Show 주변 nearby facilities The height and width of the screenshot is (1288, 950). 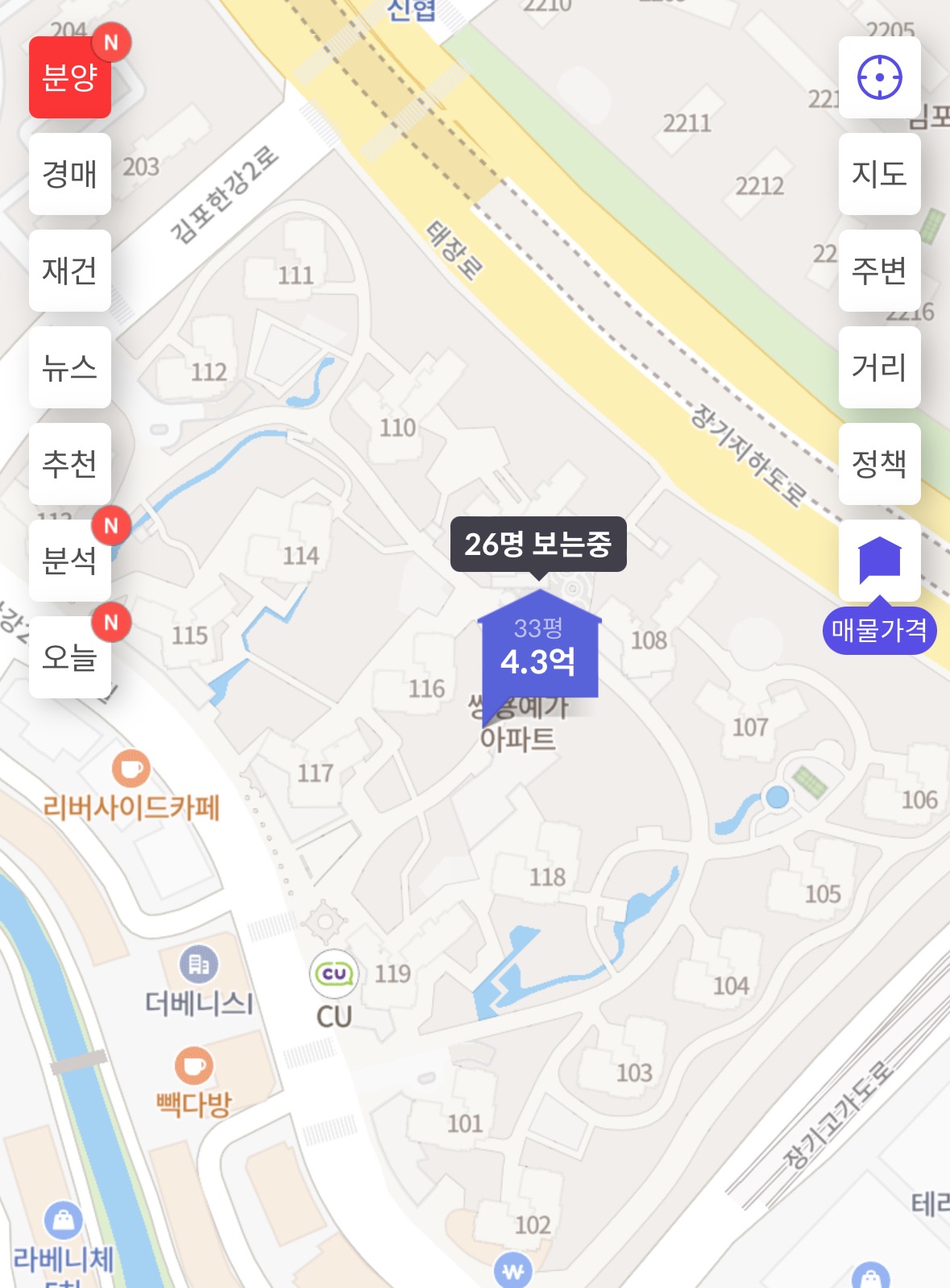point(880,271)
